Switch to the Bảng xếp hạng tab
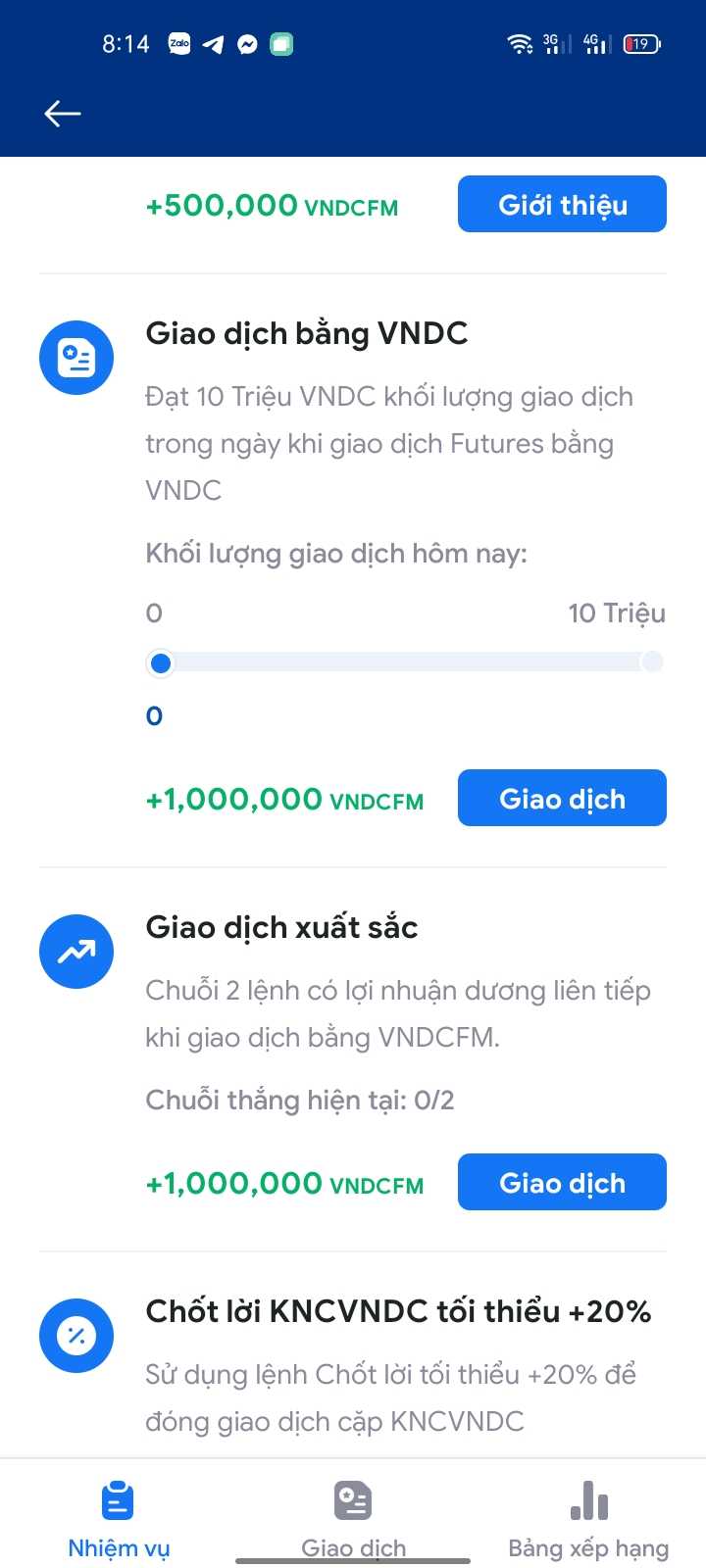 pyautogui.click(x=588, y=1519)
